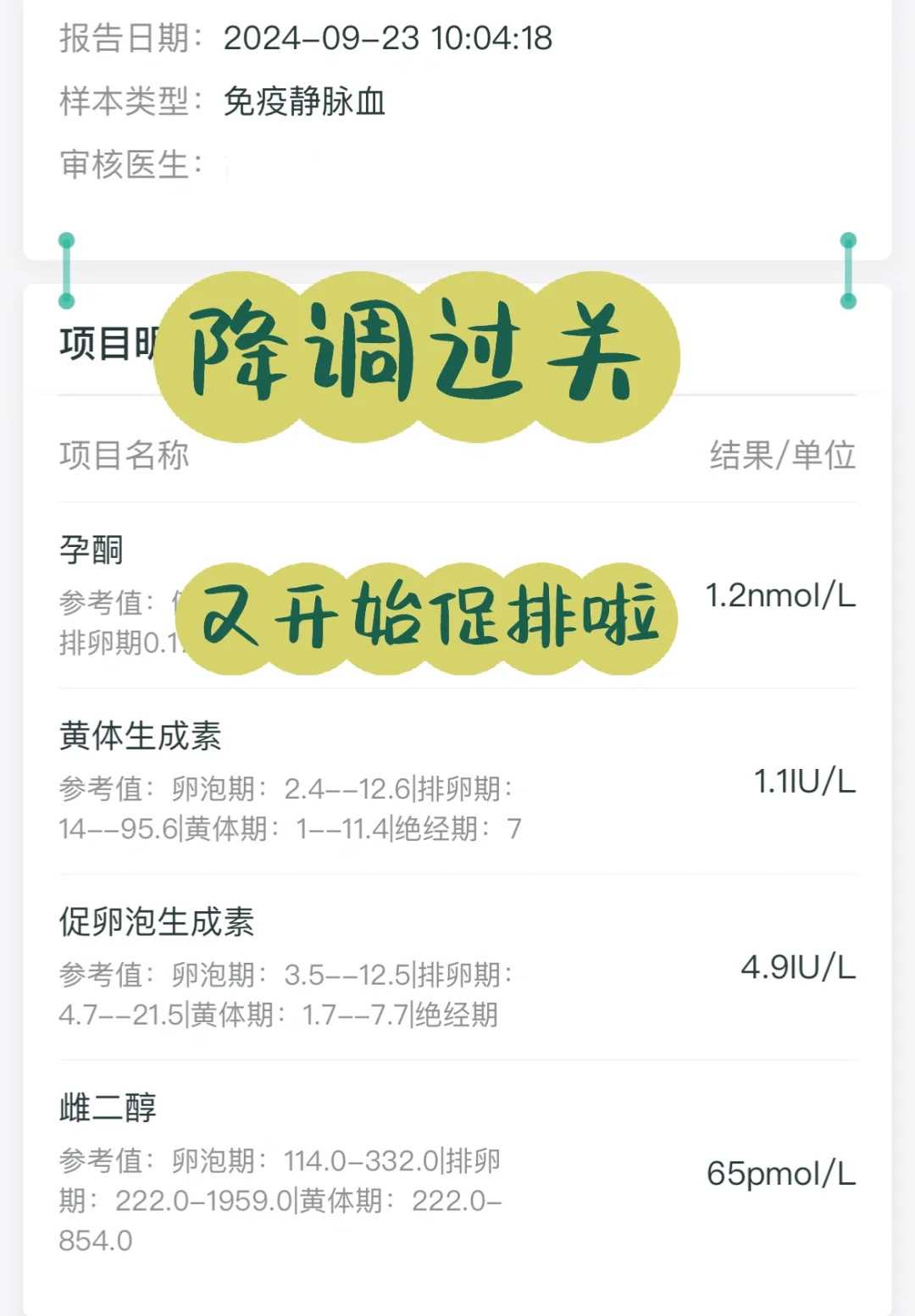
Task: Tap the left teal anchor handle
Action: [66, 269]
